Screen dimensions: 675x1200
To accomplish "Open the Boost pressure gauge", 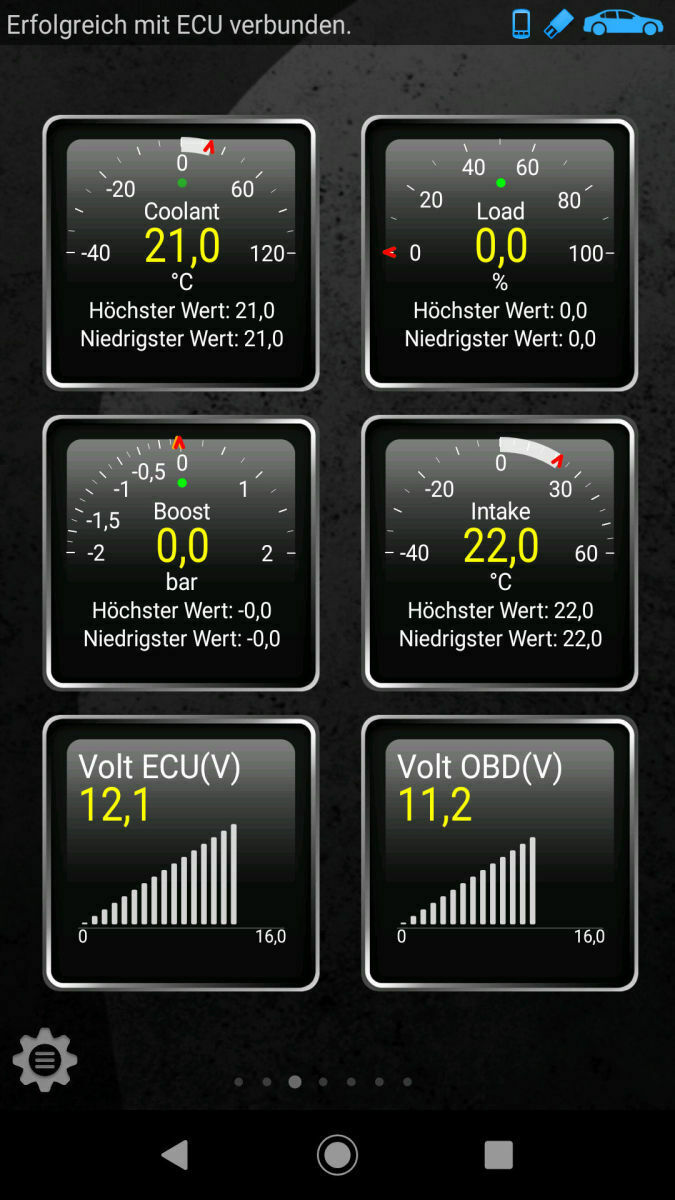I will pyautogui.click(x=181, y=553).
